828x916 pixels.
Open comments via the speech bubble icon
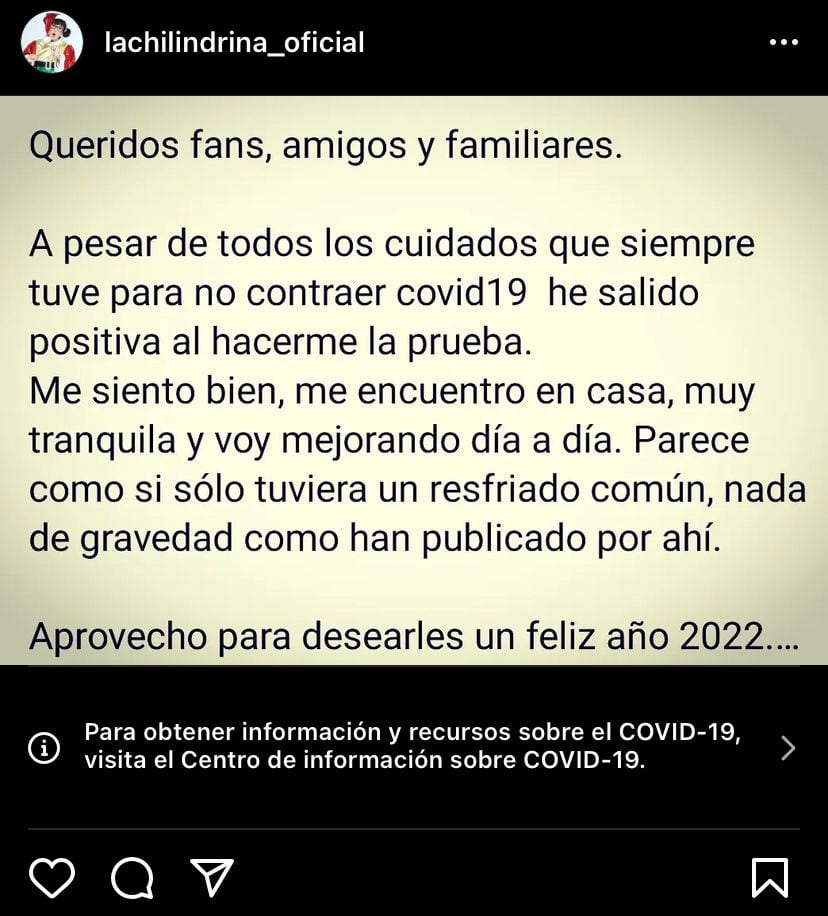point(130,877)
